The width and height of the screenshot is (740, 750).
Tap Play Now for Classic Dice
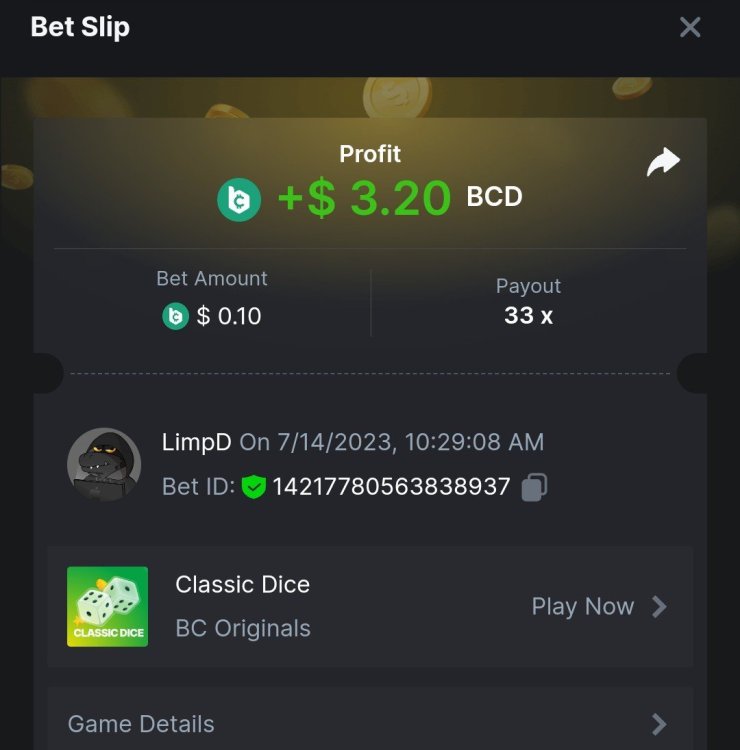[597, 606]
